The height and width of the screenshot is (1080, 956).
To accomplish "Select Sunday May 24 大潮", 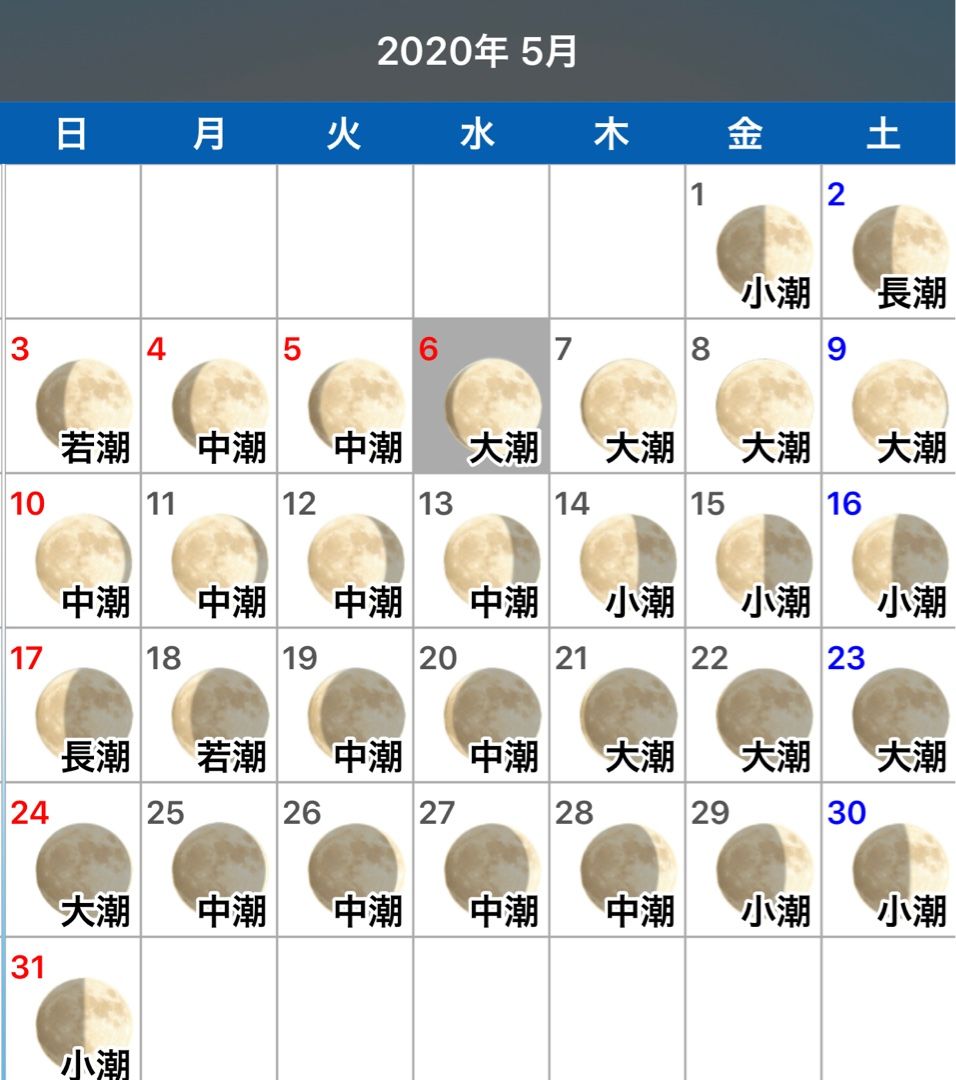I will click(x=72, y=861).
